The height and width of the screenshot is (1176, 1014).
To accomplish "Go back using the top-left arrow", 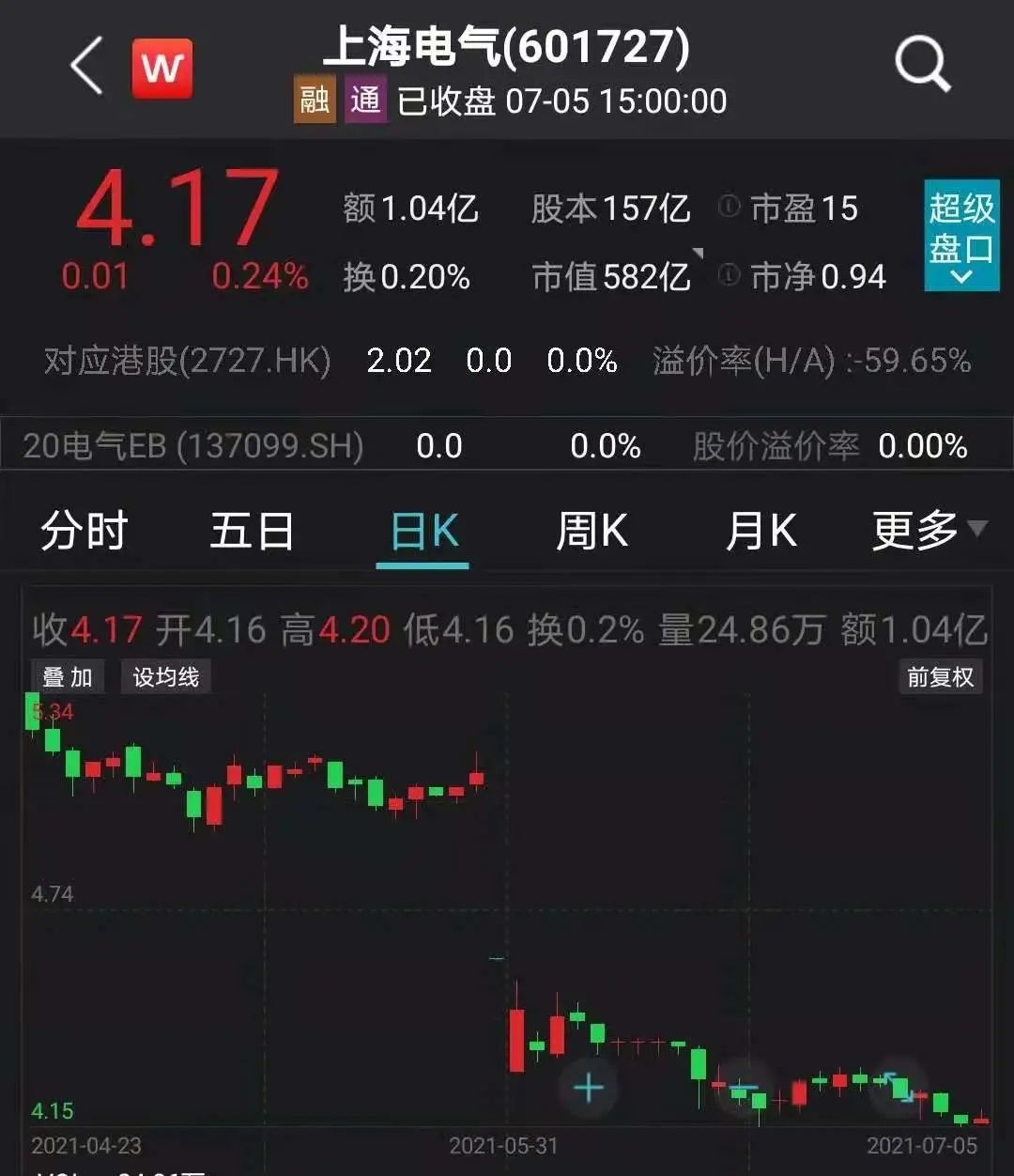I will (x=86, y=68).
